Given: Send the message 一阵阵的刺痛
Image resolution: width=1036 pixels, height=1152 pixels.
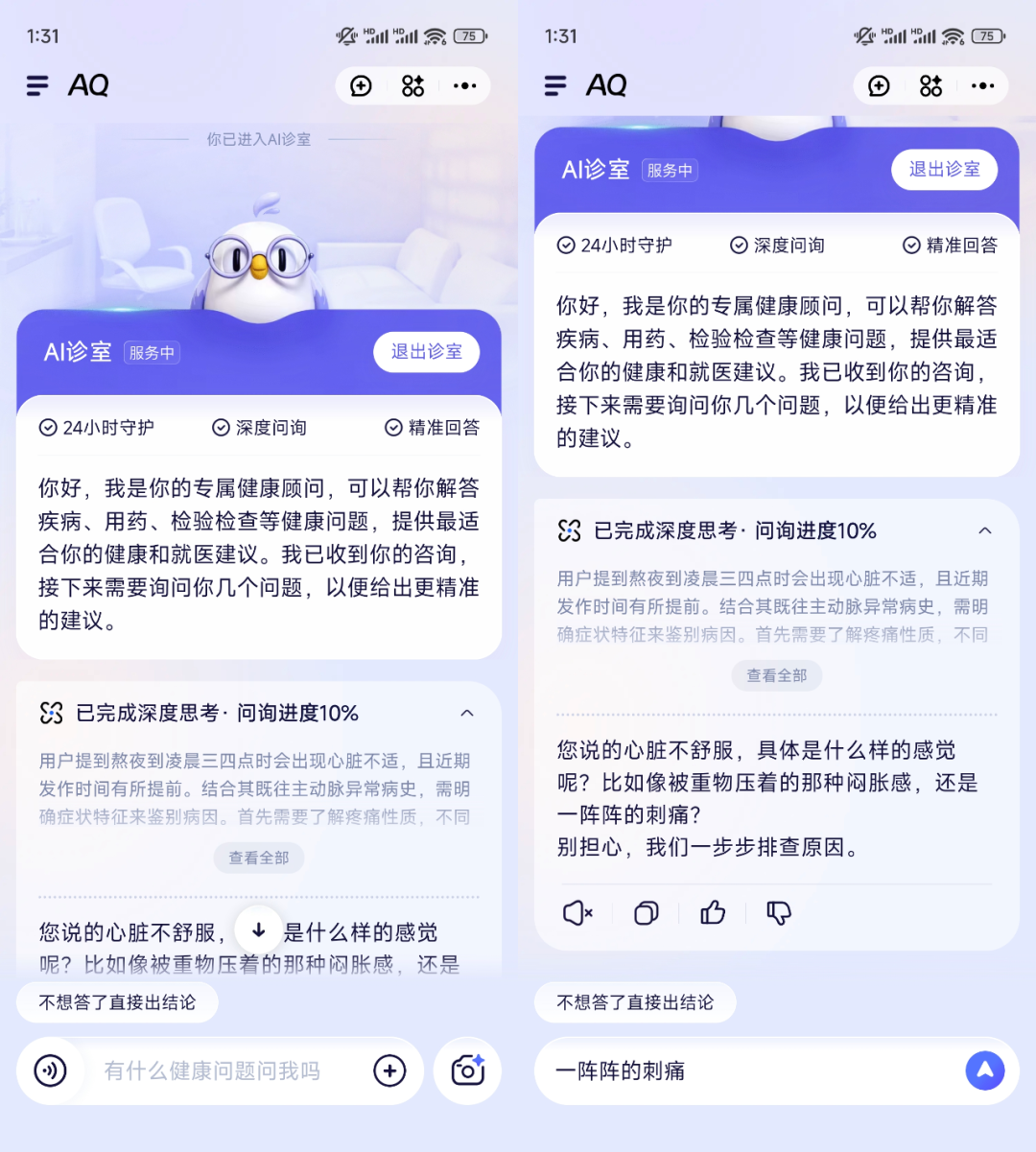Looking at the screenshot, I should [x=984, y=1070].
